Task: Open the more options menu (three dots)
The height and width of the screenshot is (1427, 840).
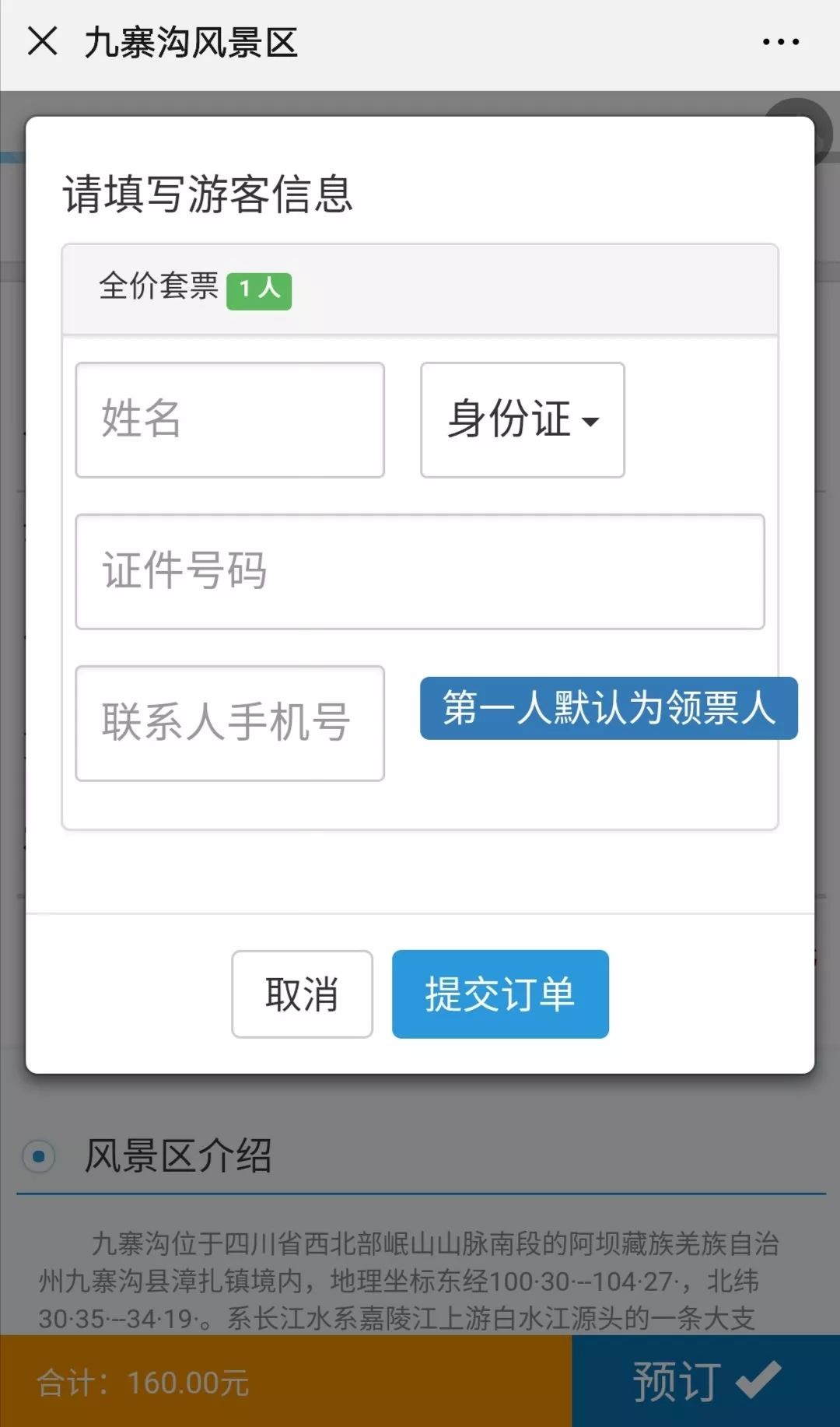Action: click(x=780, y=40)
